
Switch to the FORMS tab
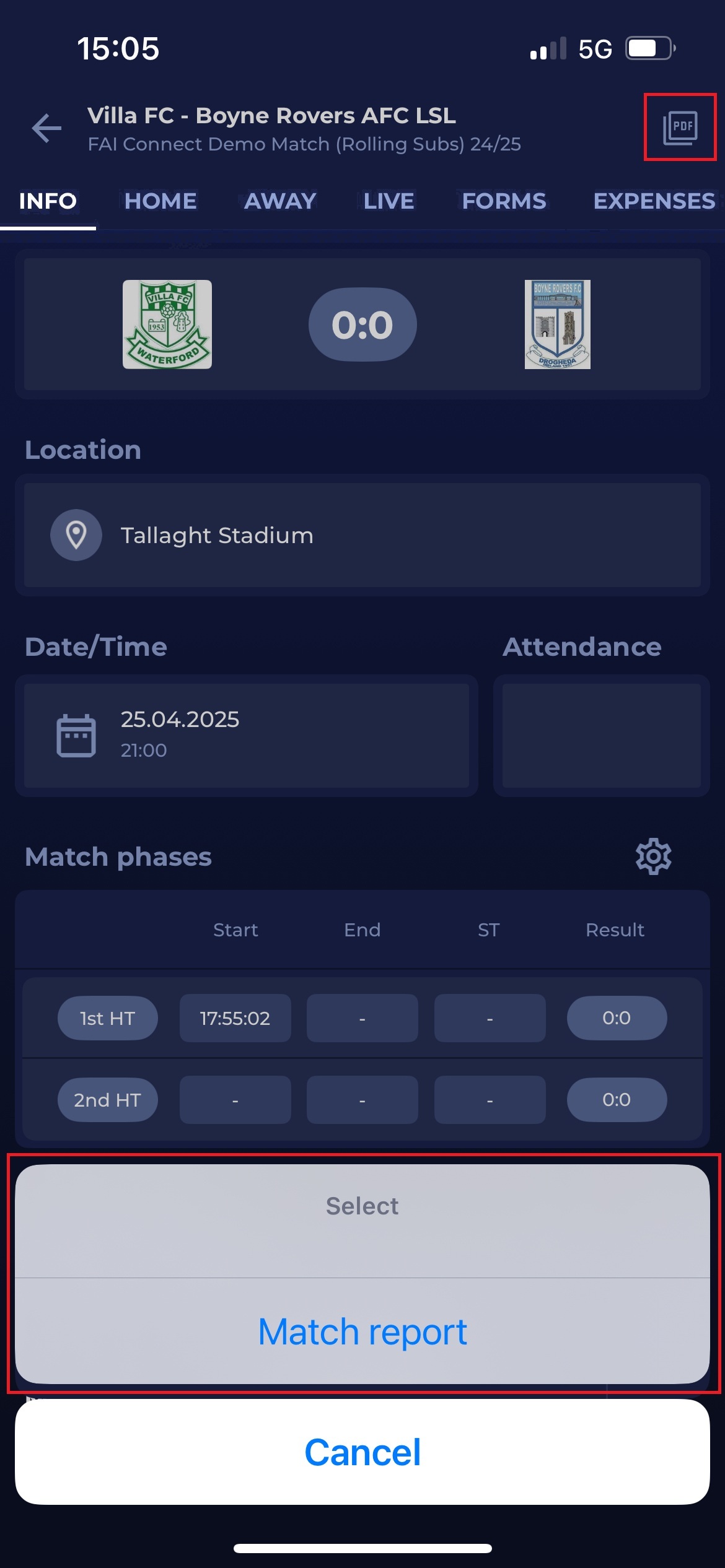504,201
